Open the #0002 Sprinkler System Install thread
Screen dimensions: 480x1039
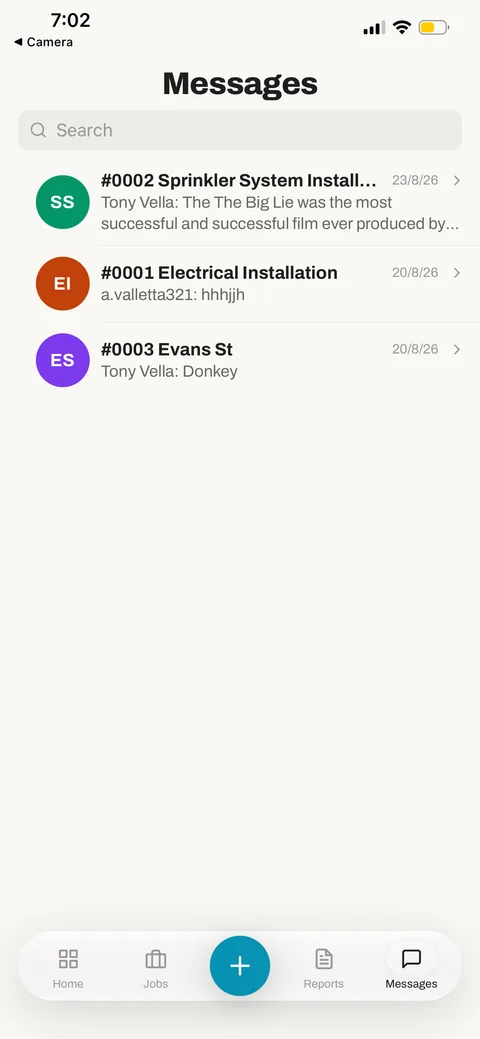(240, 202)
